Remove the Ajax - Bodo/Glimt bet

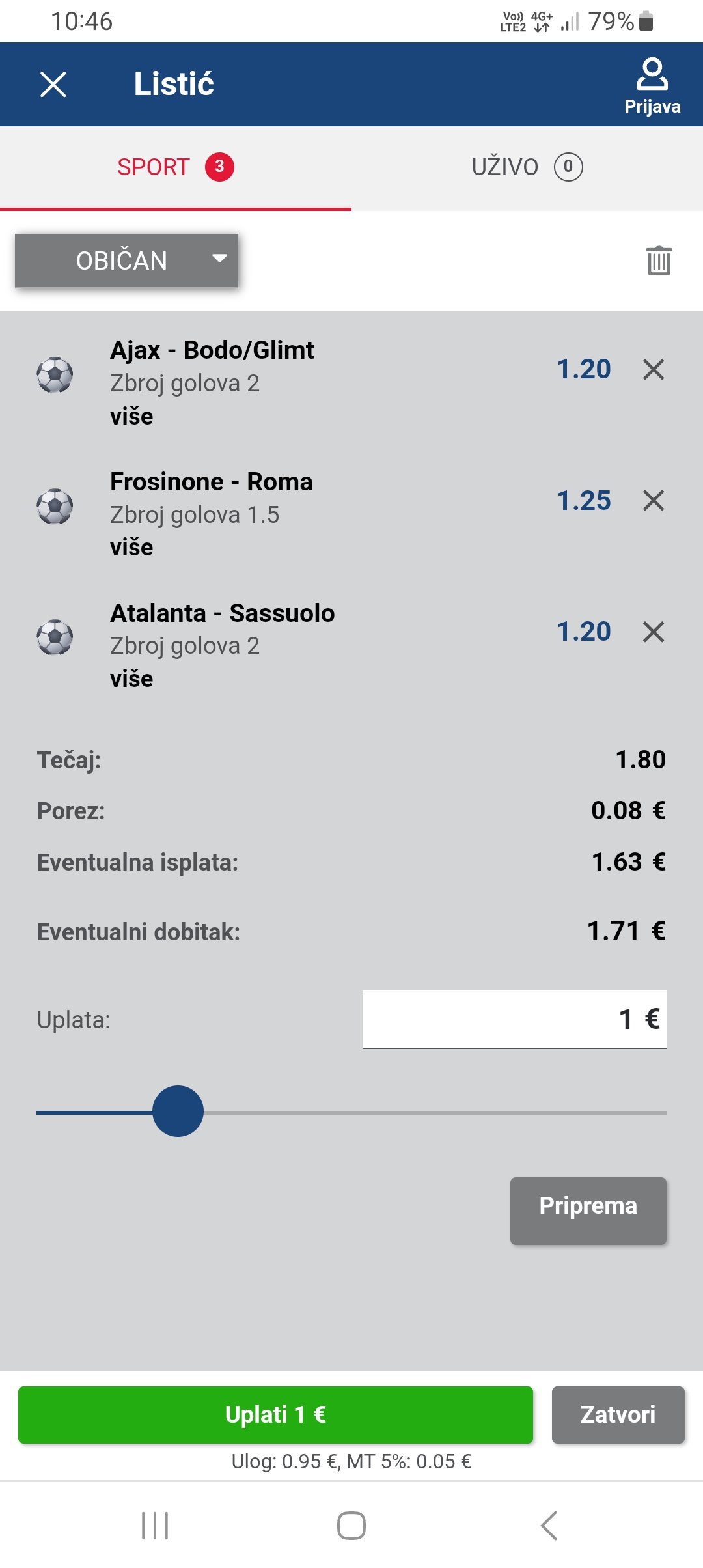(x=654, y=369)
